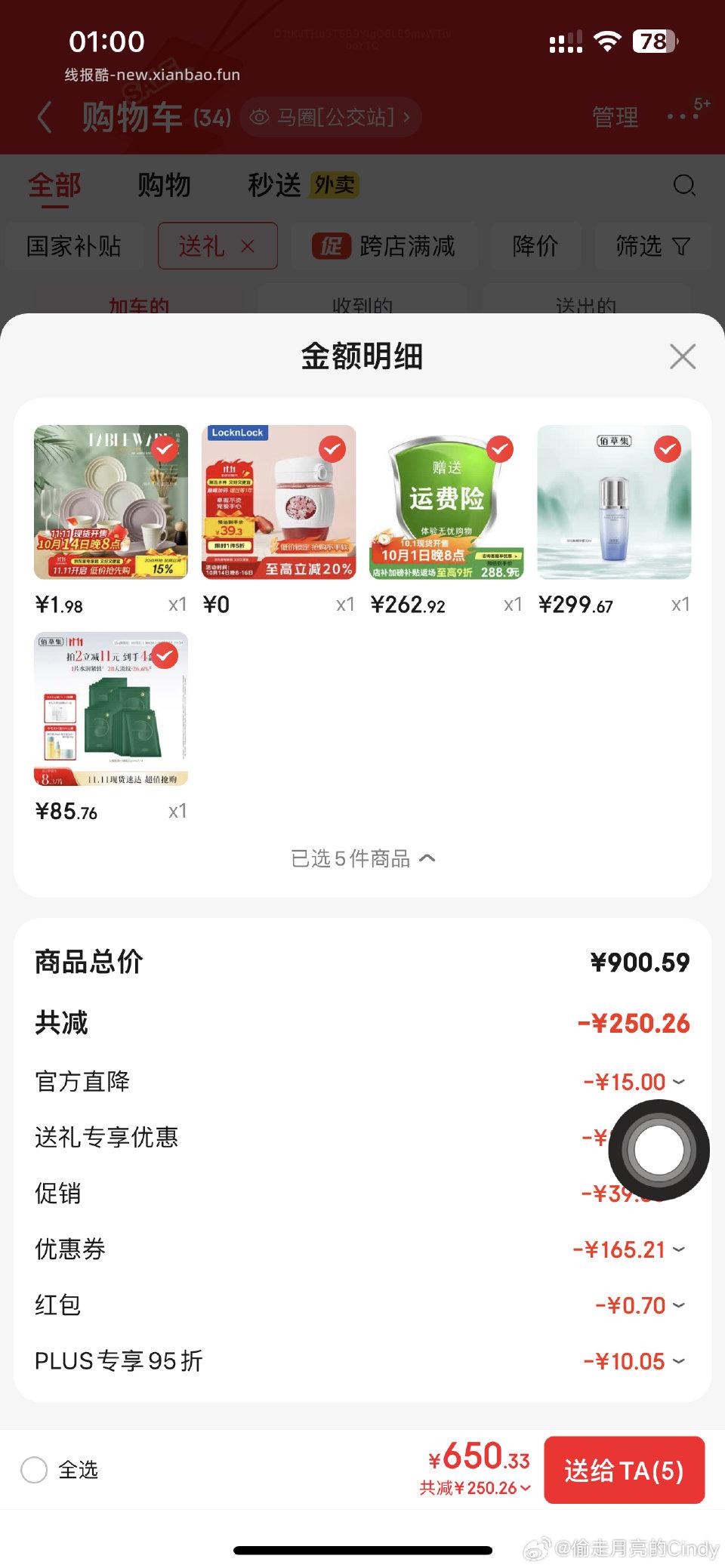725x1568 pixels.
Task: Tap the 佰草集 essence product thumbnail
Action: pos(613,502)
